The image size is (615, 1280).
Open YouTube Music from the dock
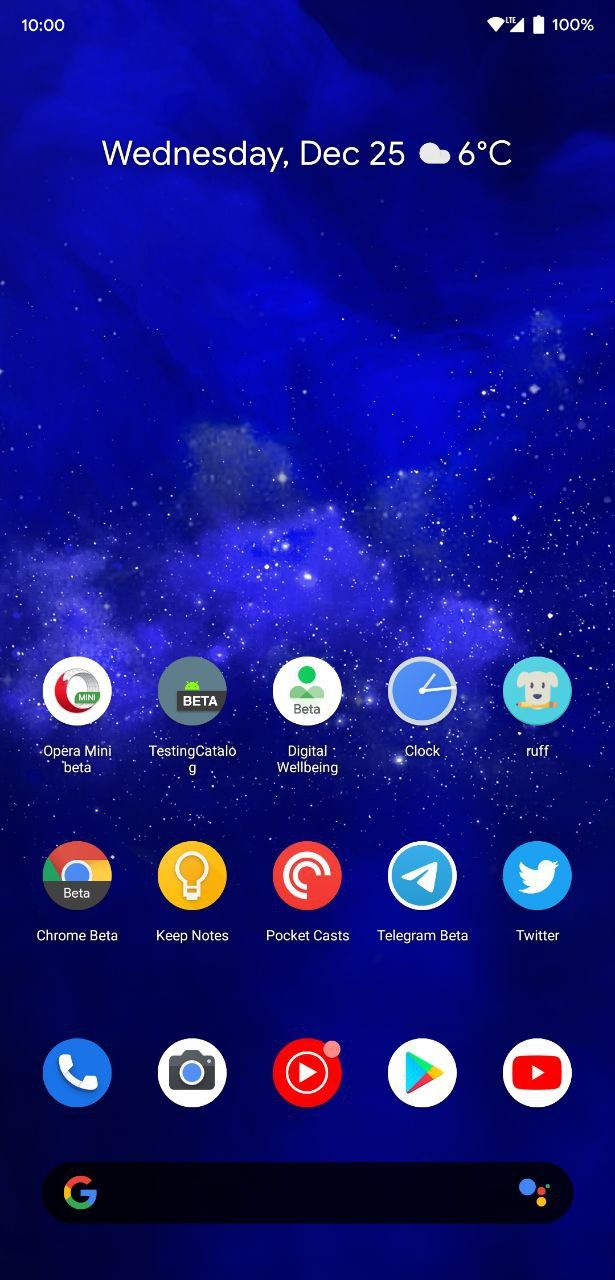307,1073
